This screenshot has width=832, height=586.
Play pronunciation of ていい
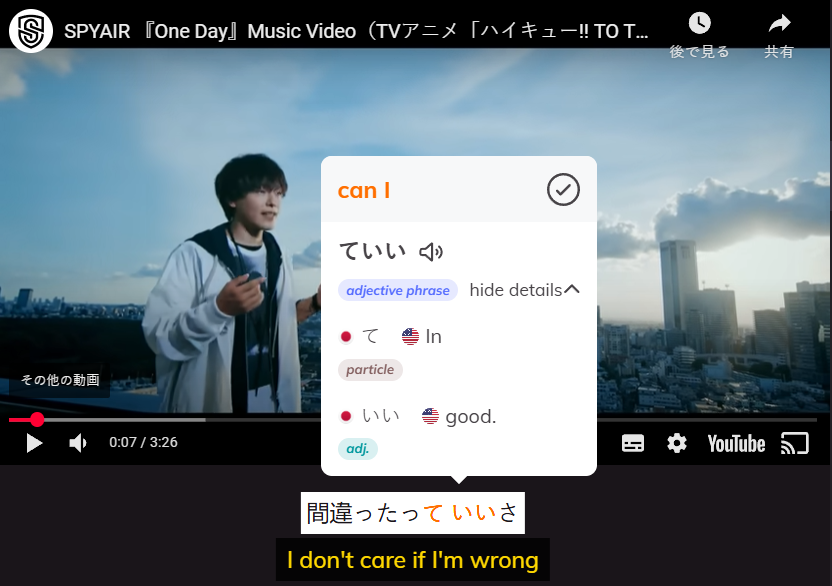(x=431, y=251)
